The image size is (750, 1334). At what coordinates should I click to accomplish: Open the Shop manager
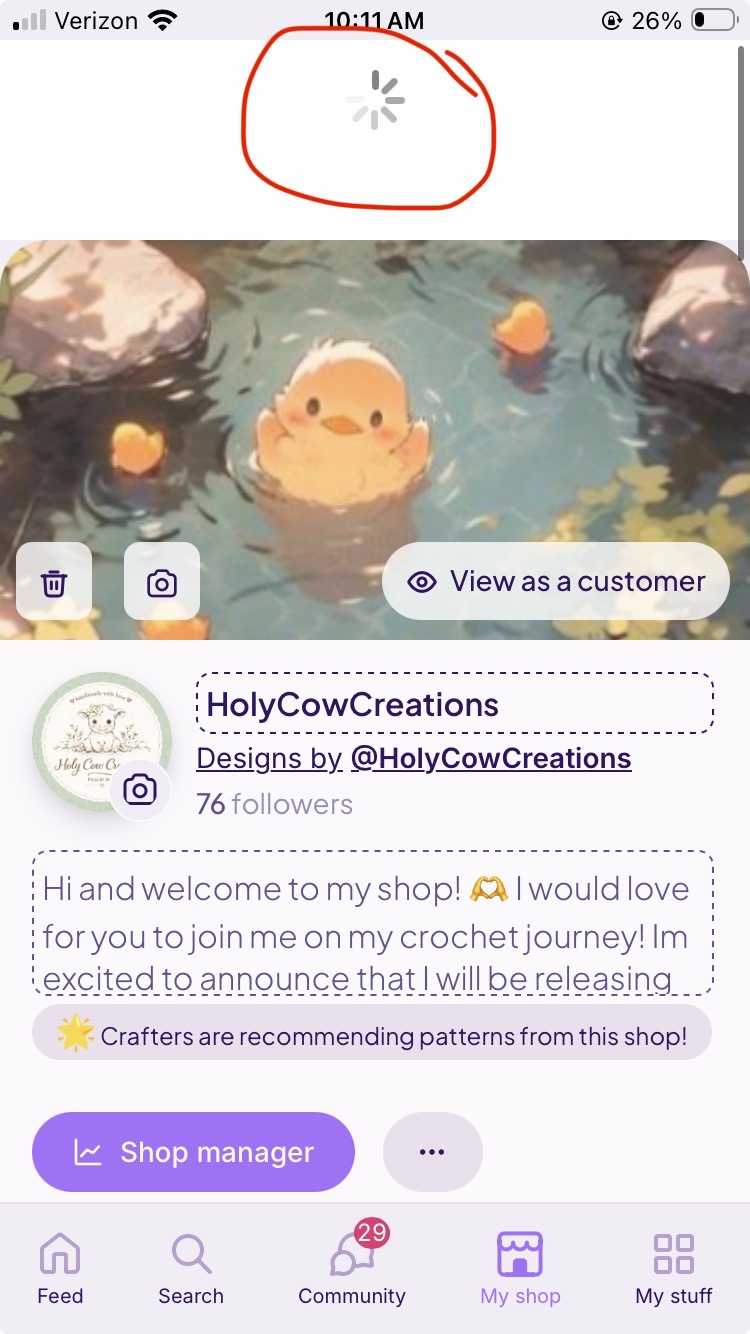pos(193,1152)
